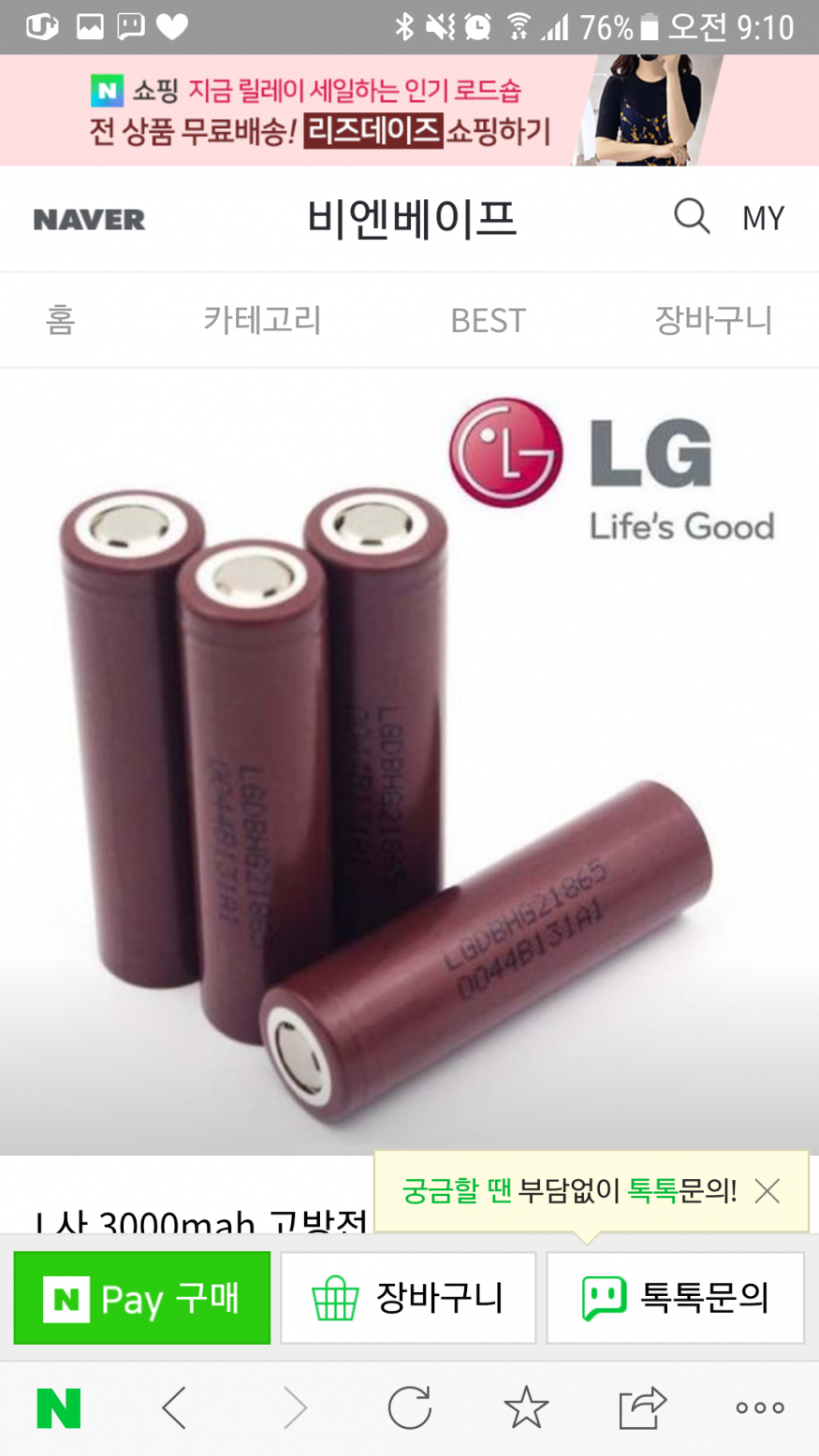This screenshot has height=1456, width=819.
Task: Buy with N Pay 구매 button
Action: coord(142,1298)
